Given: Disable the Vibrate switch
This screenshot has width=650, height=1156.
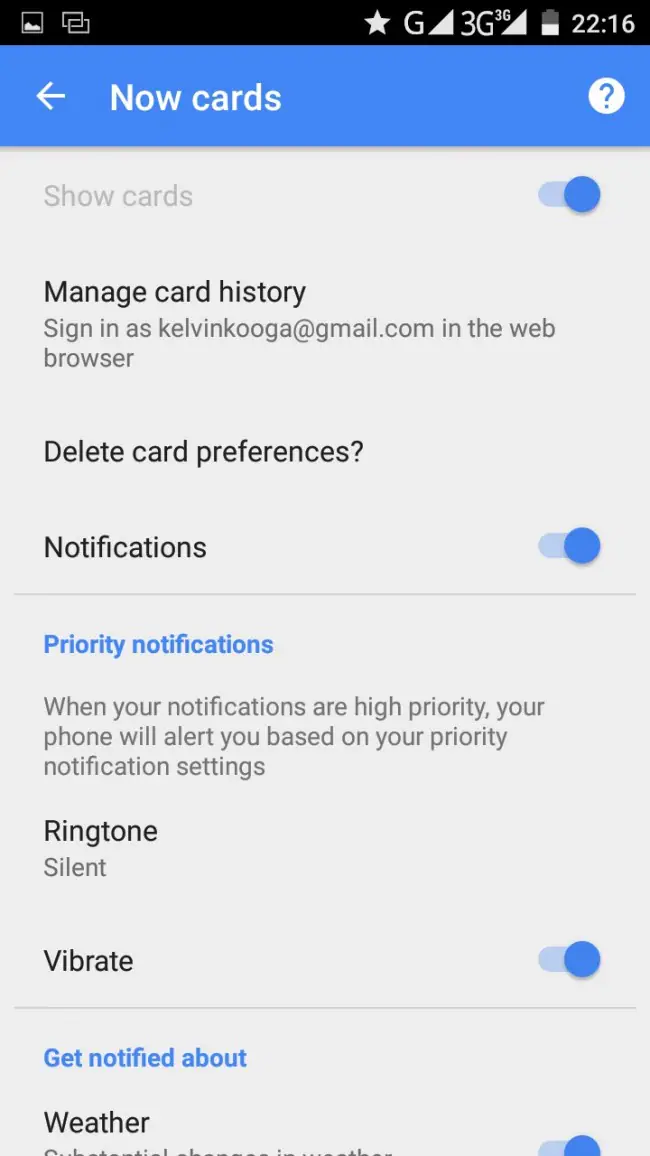Looking at the screenshot, I should tap(570, 960).
